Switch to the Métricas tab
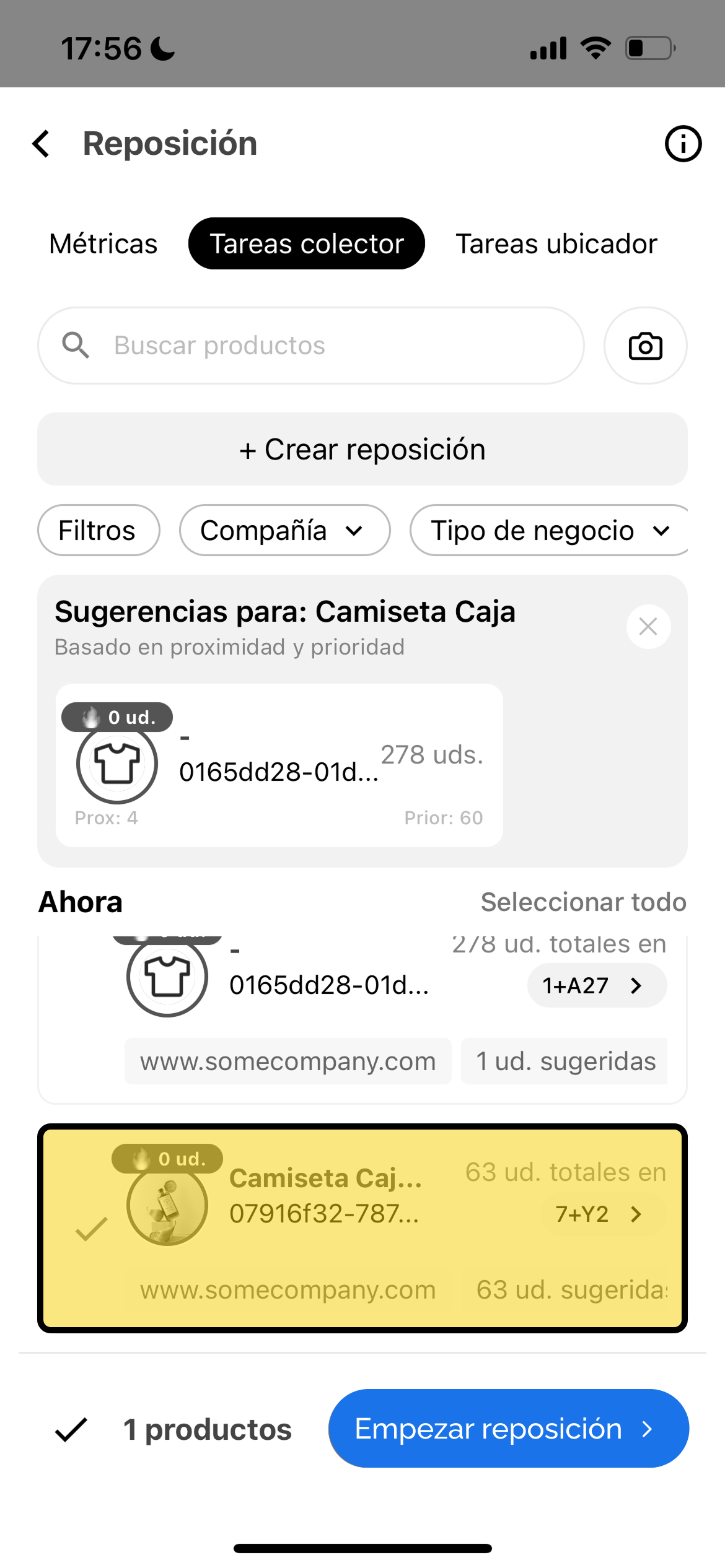The image size is (725, 1568). (x=103, y=244)
